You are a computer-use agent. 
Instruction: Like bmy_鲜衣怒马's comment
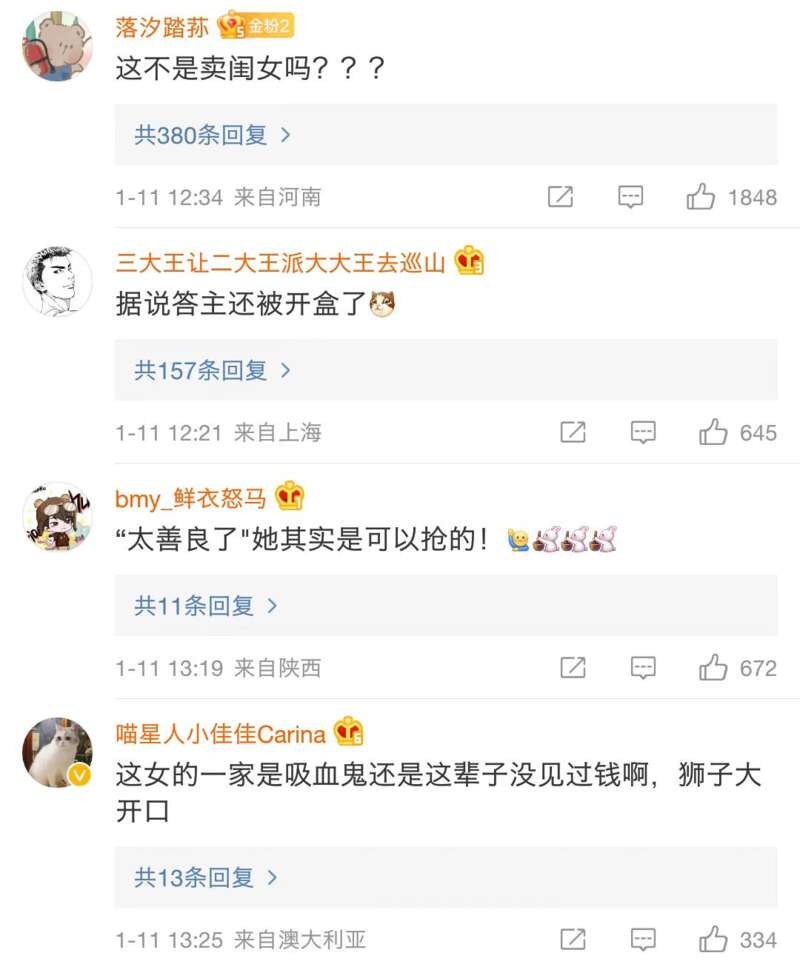pyautogui.click(x=713, y=667)
